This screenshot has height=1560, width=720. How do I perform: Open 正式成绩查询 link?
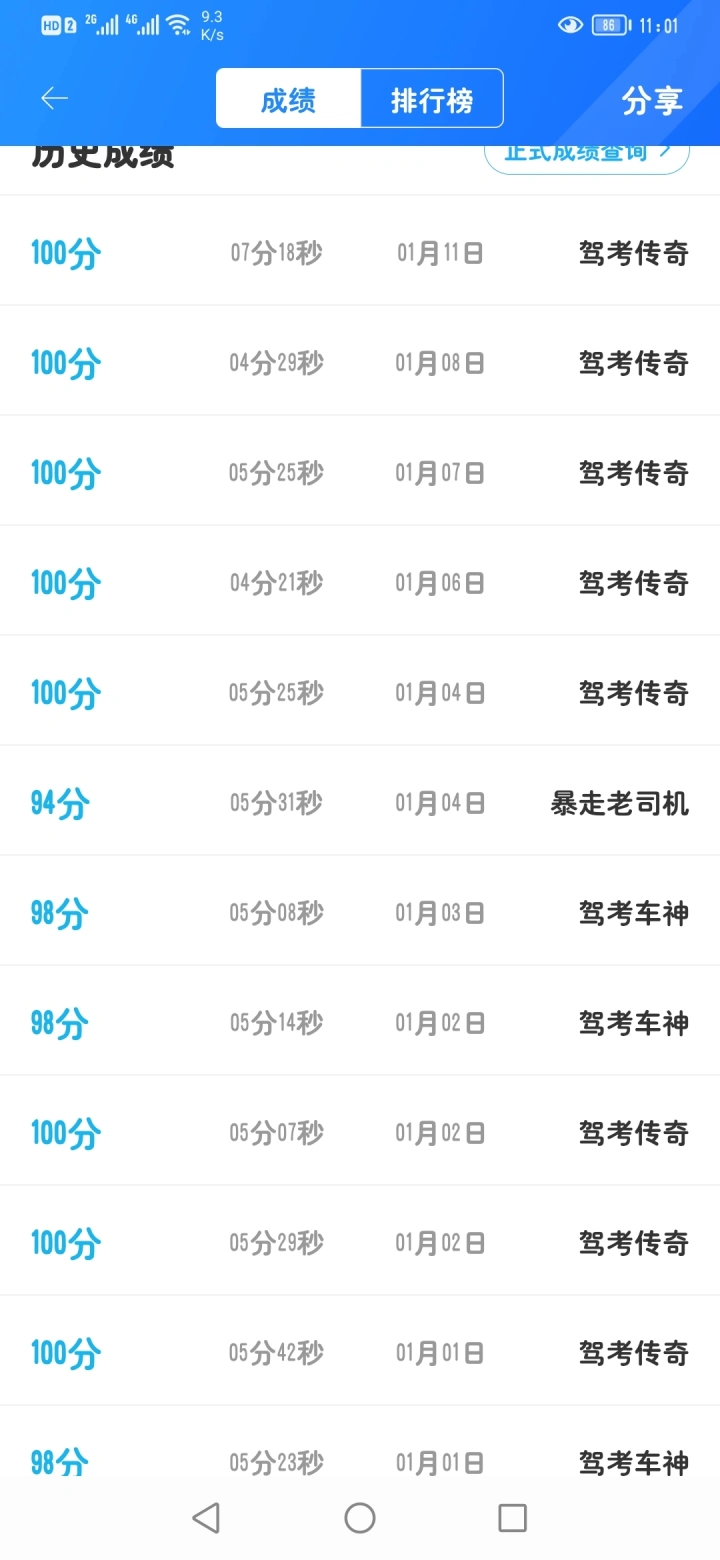tap(587, 158)
